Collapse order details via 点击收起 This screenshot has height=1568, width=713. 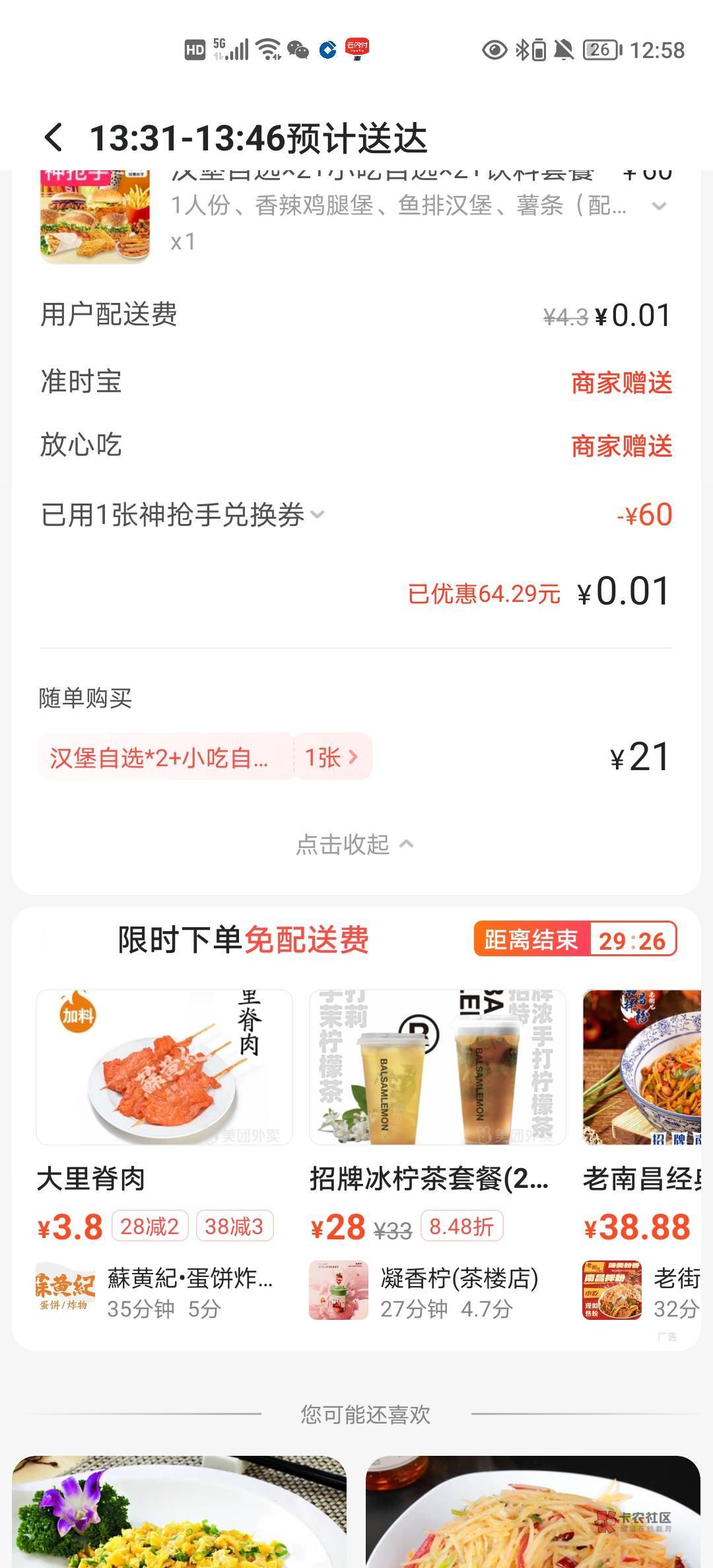point(355,845)
